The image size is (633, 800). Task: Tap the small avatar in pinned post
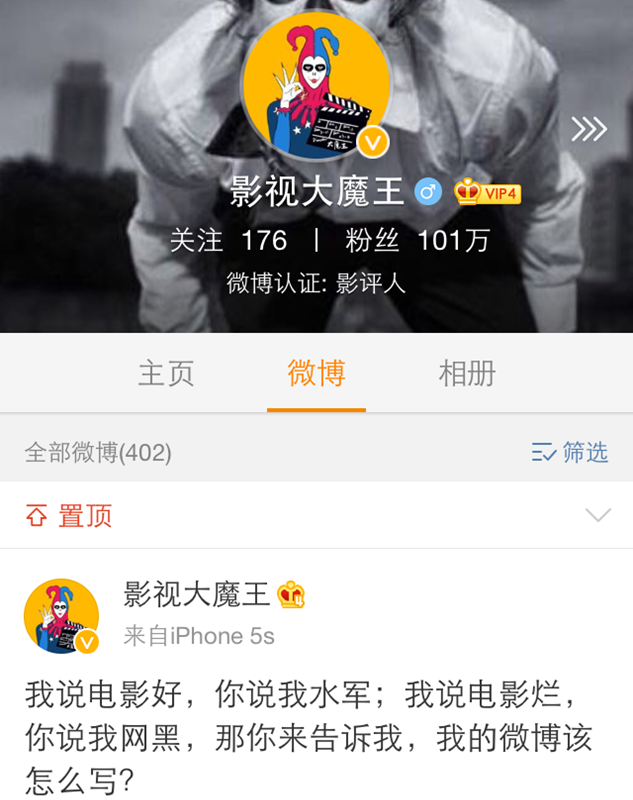[61, 616]
